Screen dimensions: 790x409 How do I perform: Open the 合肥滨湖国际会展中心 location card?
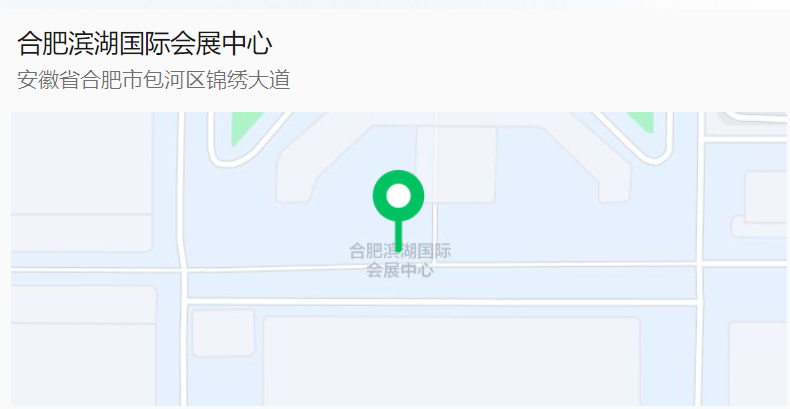[x=145, y=44]
